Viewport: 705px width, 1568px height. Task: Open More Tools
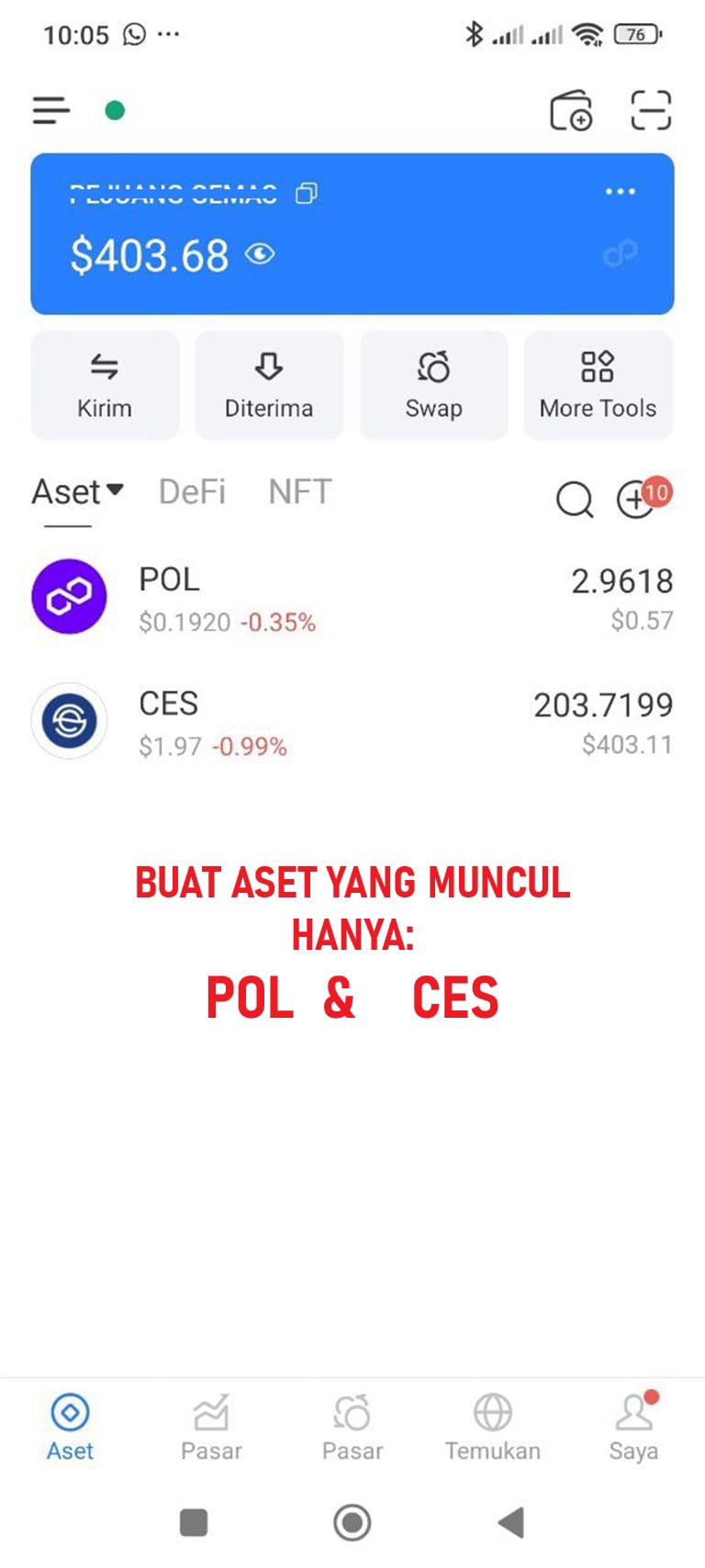coord(598,386)
